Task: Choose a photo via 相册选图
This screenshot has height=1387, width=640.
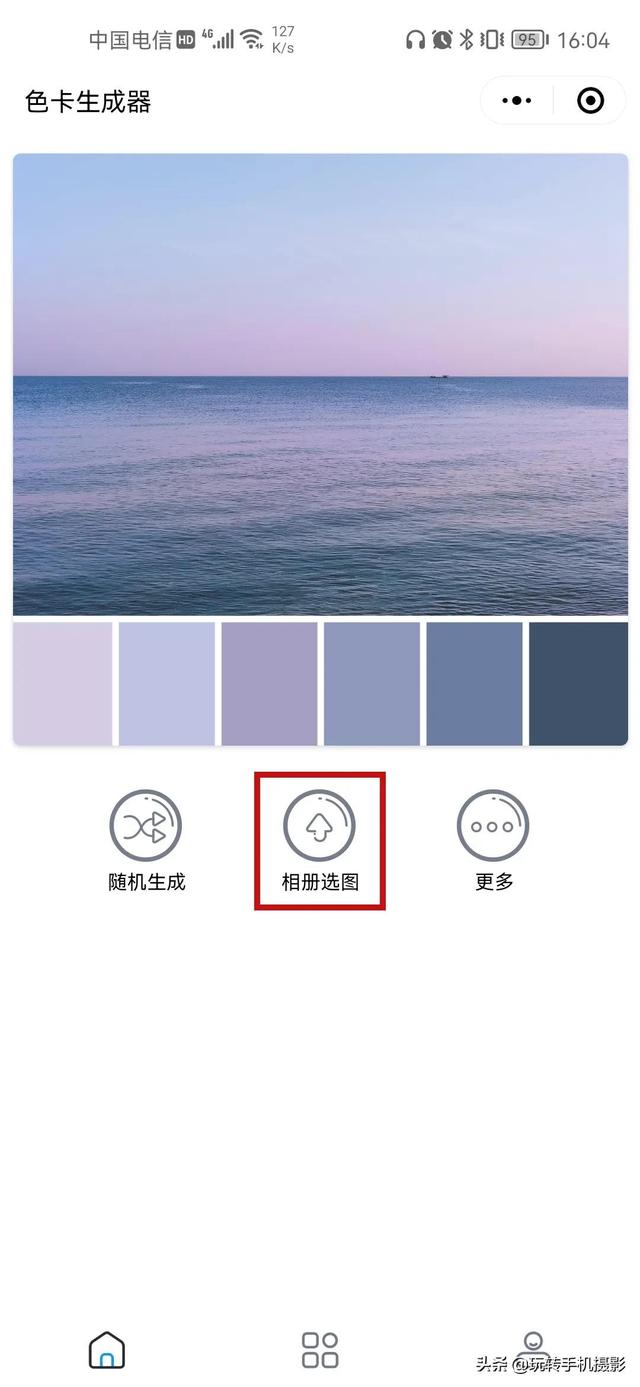Action: point(319,841)
